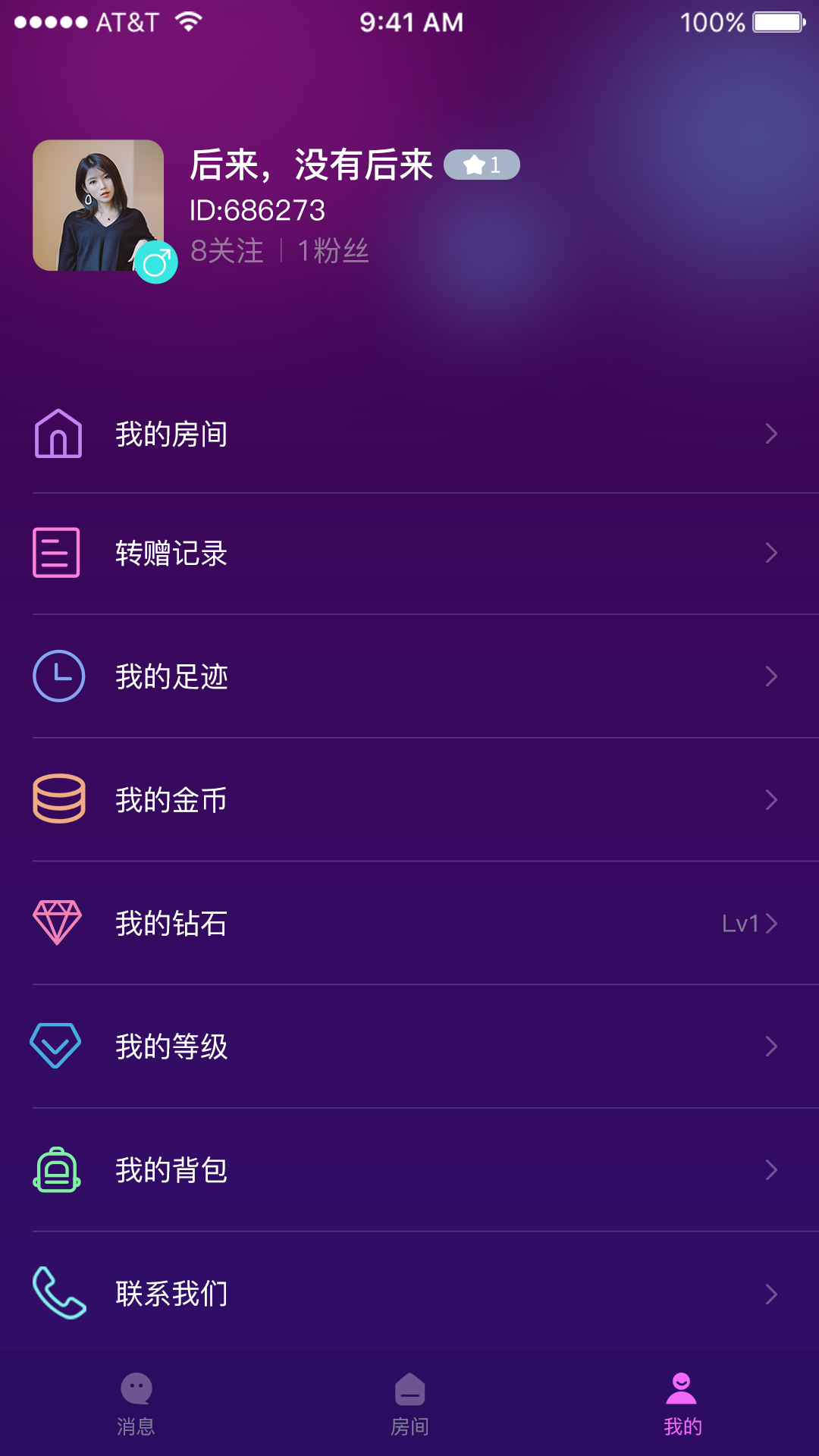This screenshot has height=1456, width=819.
Task: View the 1粉丝 followers list
Action: (x=333, y=251)
